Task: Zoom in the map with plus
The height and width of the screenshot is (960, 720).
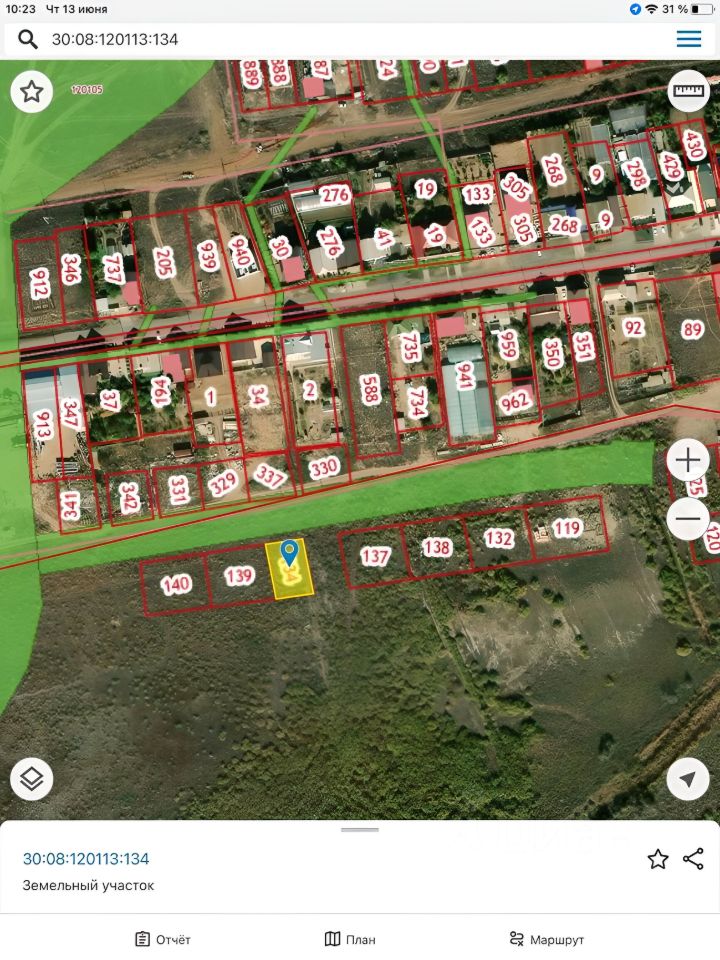Action: click(688, 461)
